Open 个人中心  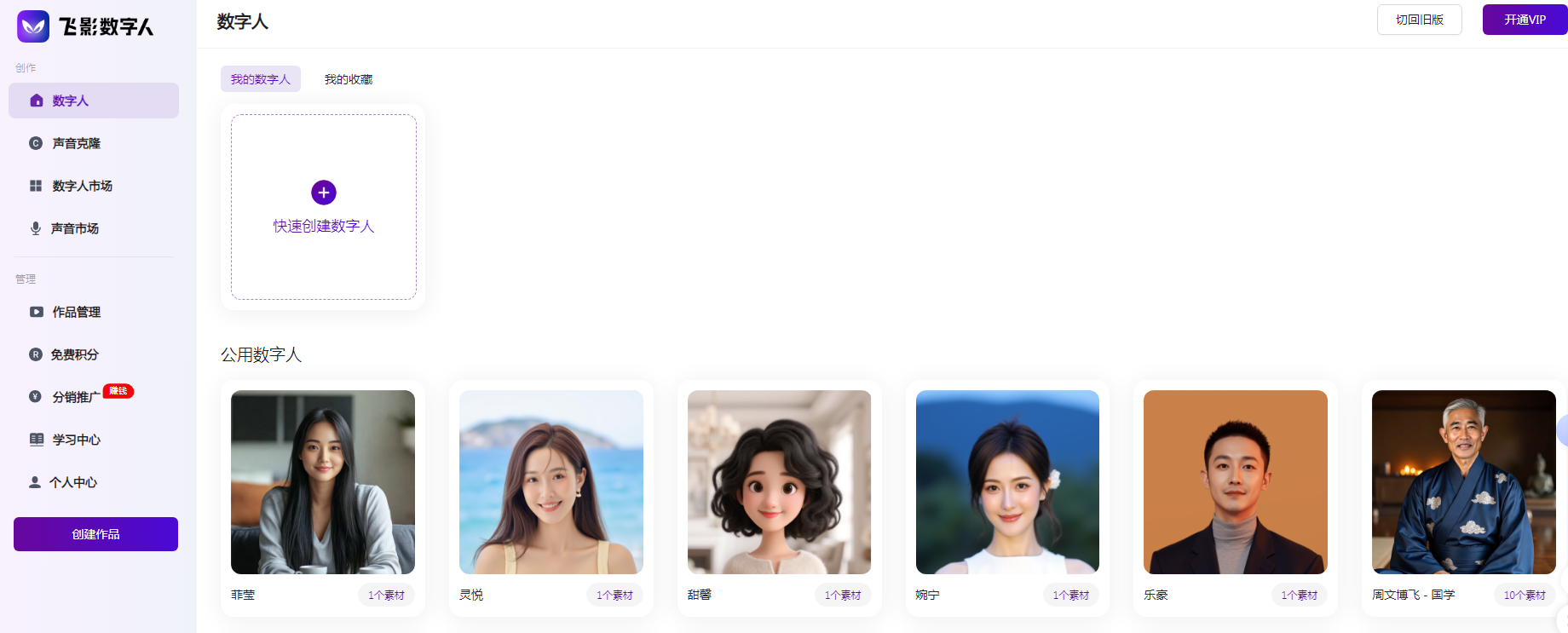(x=72, y=482)
